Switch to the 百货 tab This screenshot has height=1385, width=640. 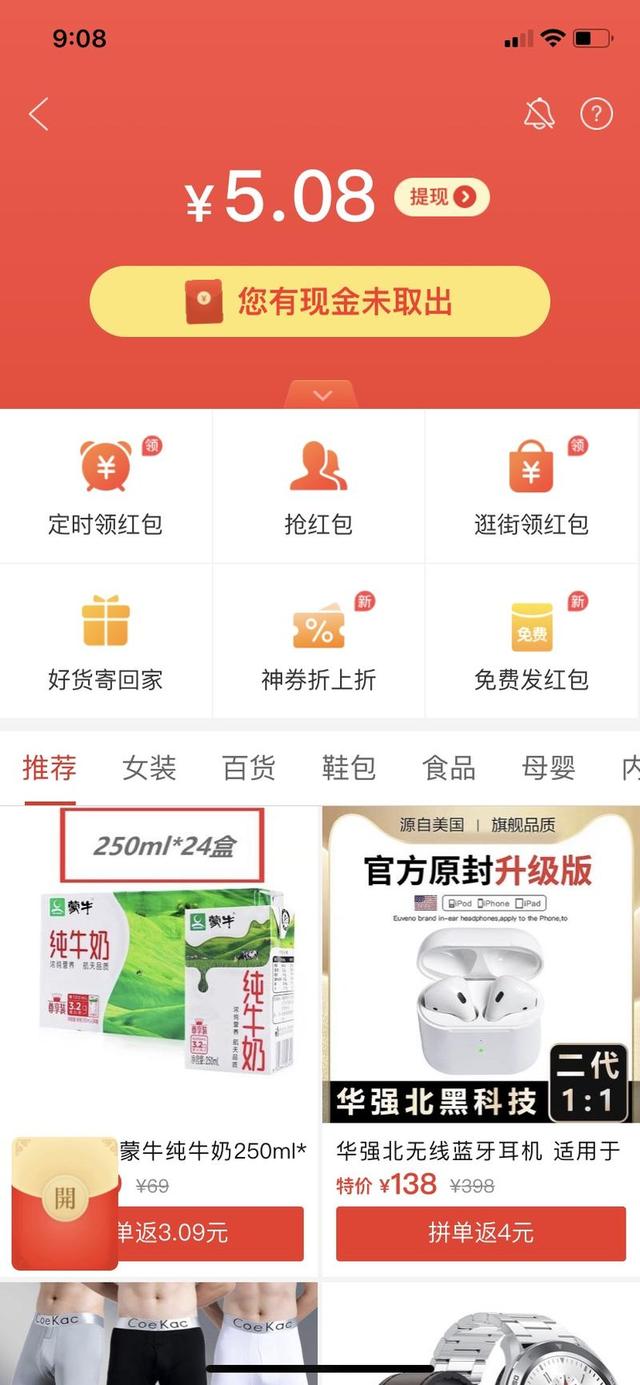(x=248, y=768)
